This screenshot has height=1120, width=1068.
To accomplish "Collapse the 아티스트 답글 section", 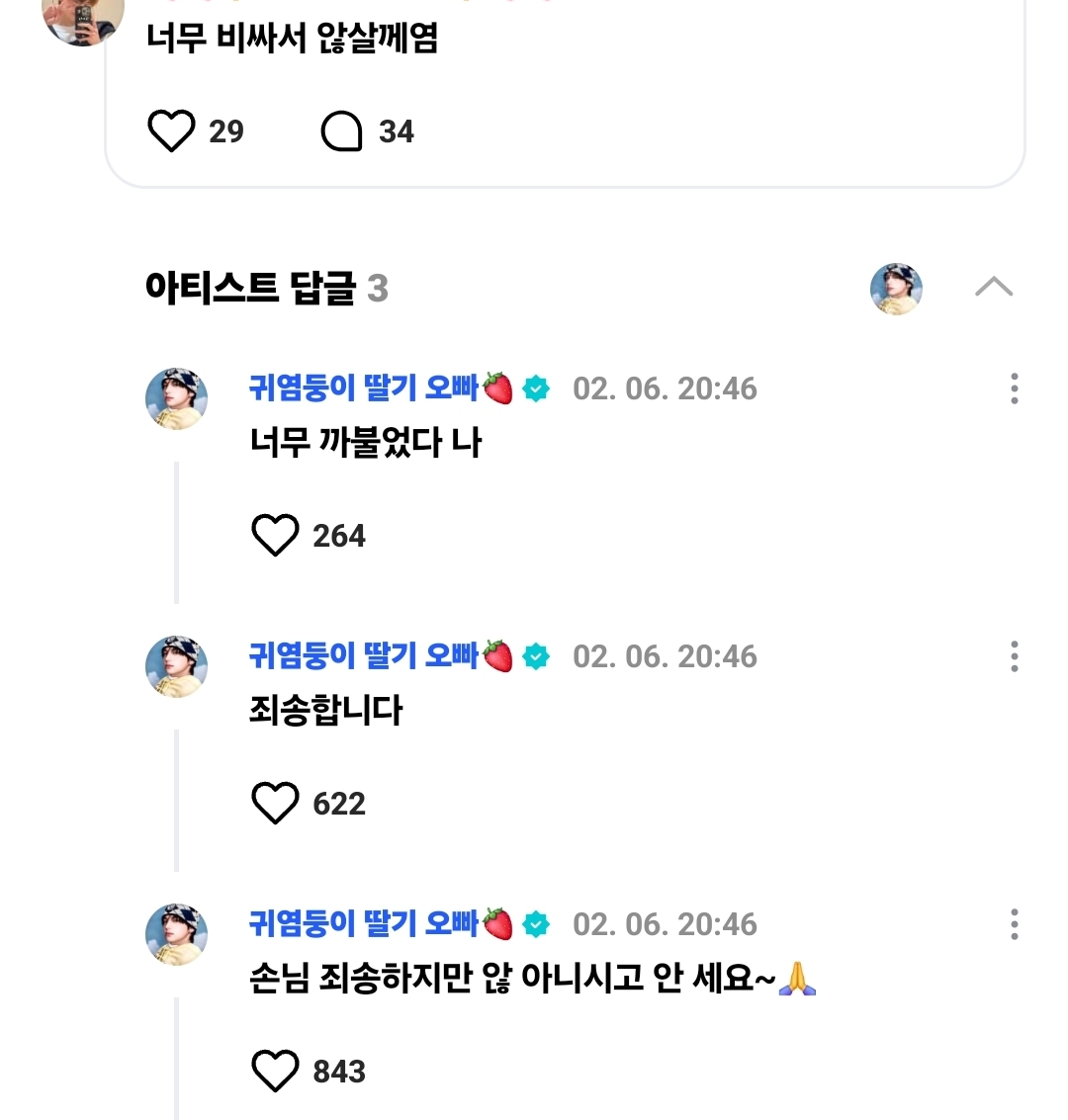I will 993,288.
